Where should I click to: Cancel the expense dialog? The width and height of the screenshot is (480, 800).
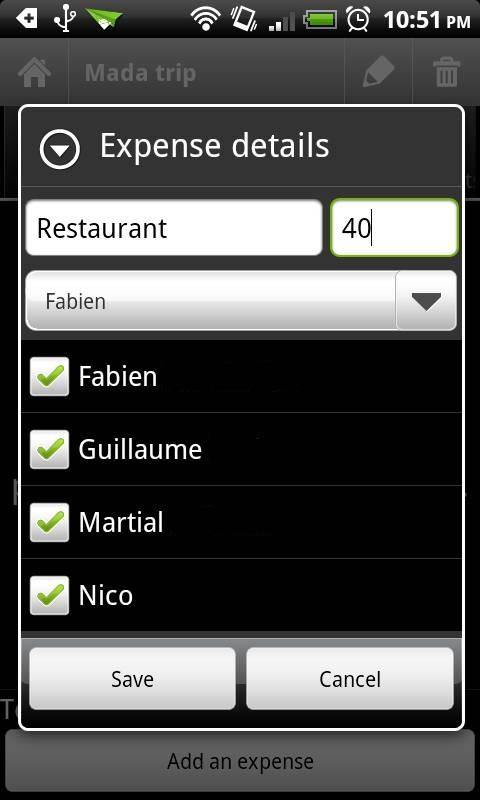click(350, 679)
